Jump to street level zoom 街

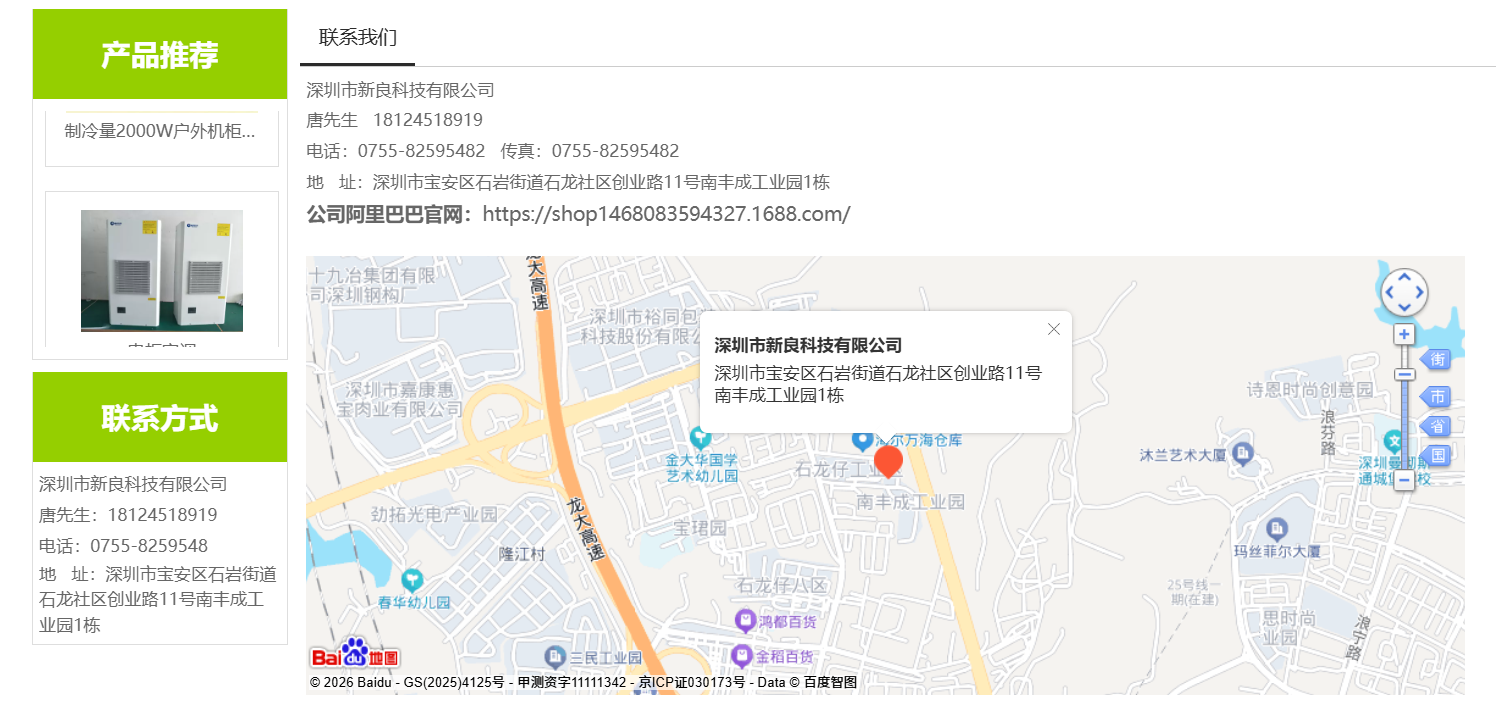[x=1435, y=359]
